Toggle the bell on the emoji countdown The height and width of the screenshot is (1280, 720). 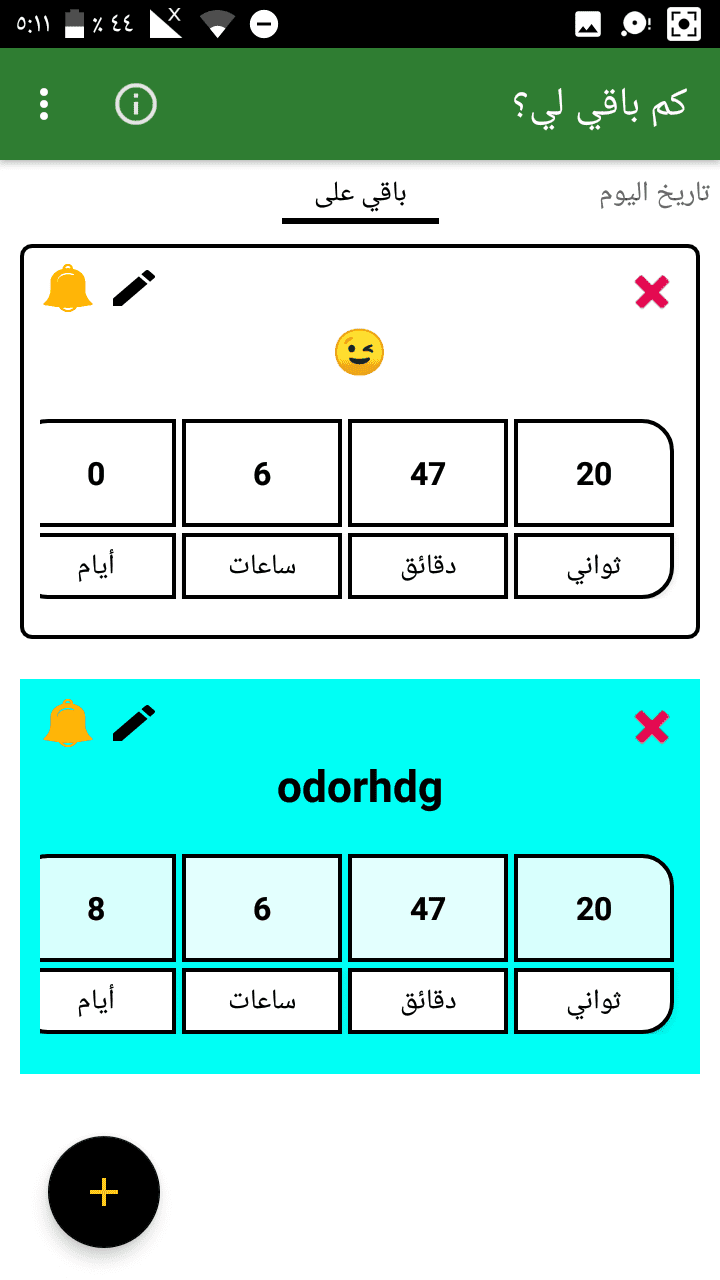click(x=68, y=290)
